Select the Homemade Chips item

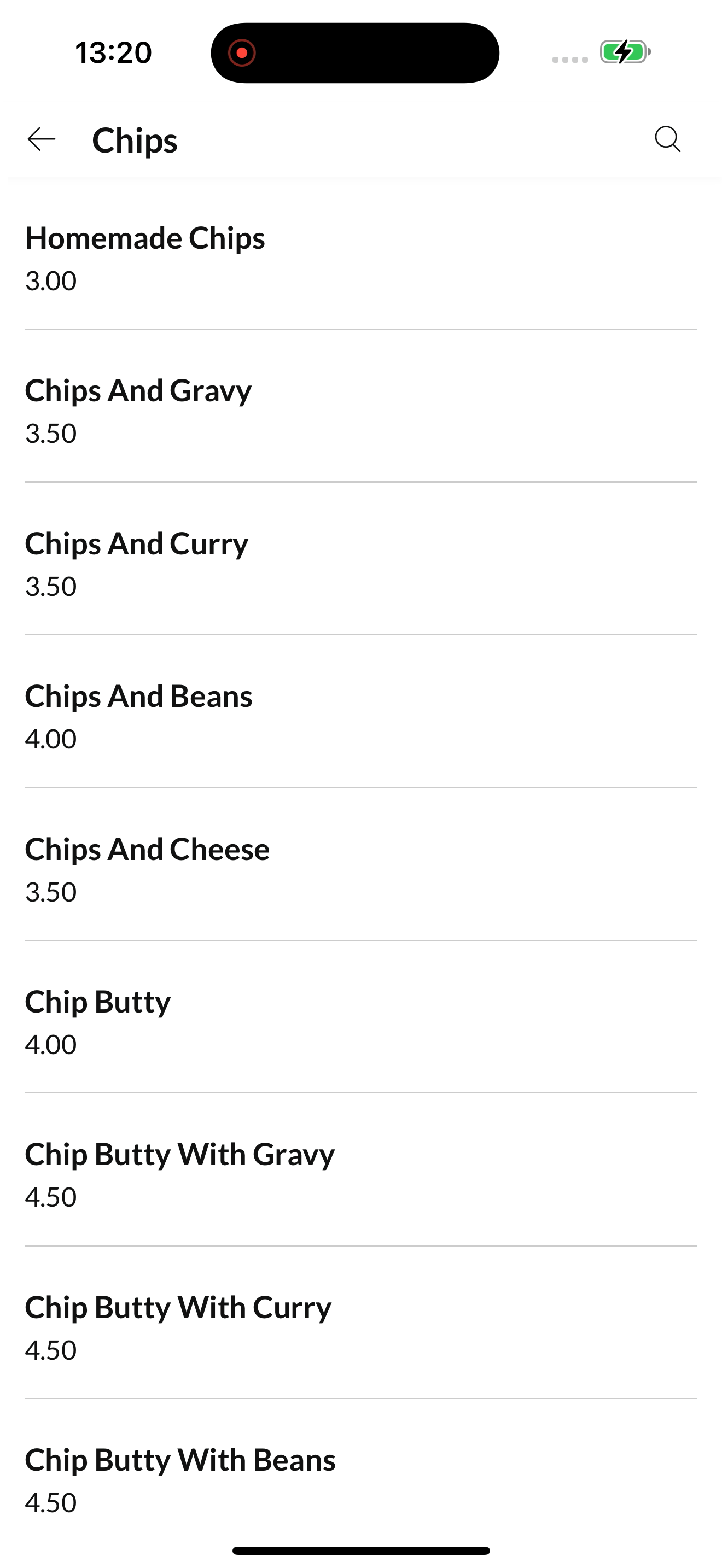[x=361, y=258]
